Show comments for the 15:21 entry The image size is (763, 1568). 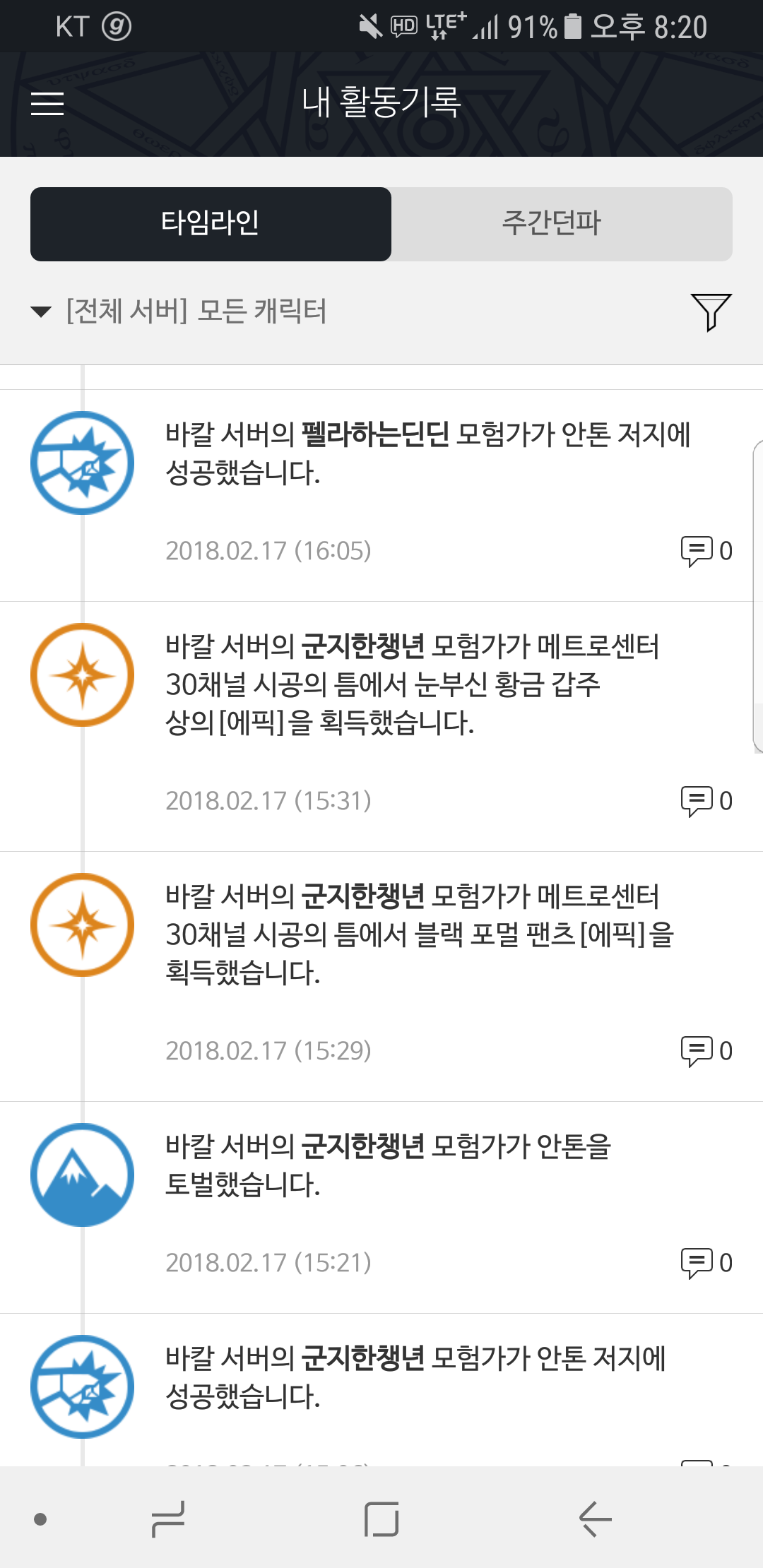[x=705, y=1263]
